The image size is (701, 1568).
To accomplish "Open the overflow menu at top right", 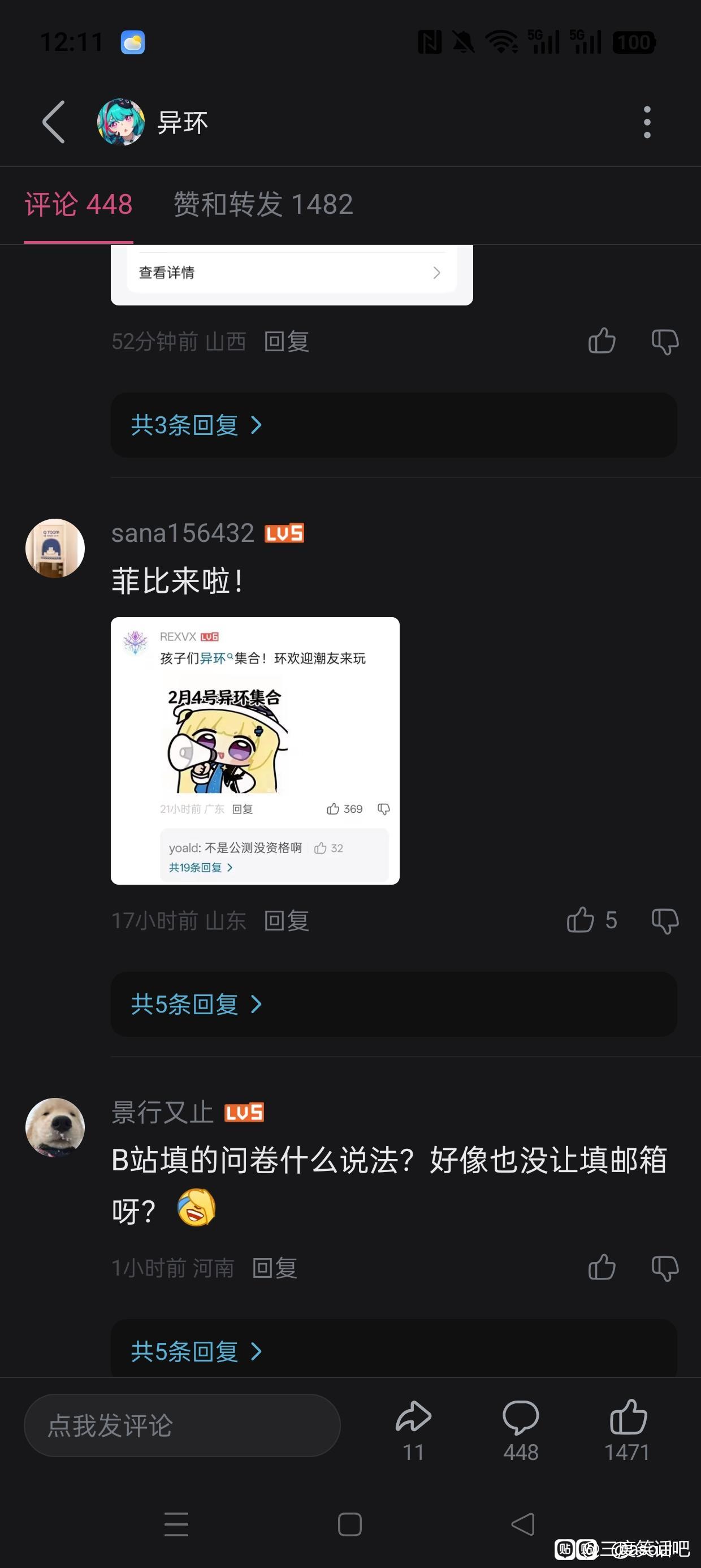I will pyautogui.click(x=647, y=122).
